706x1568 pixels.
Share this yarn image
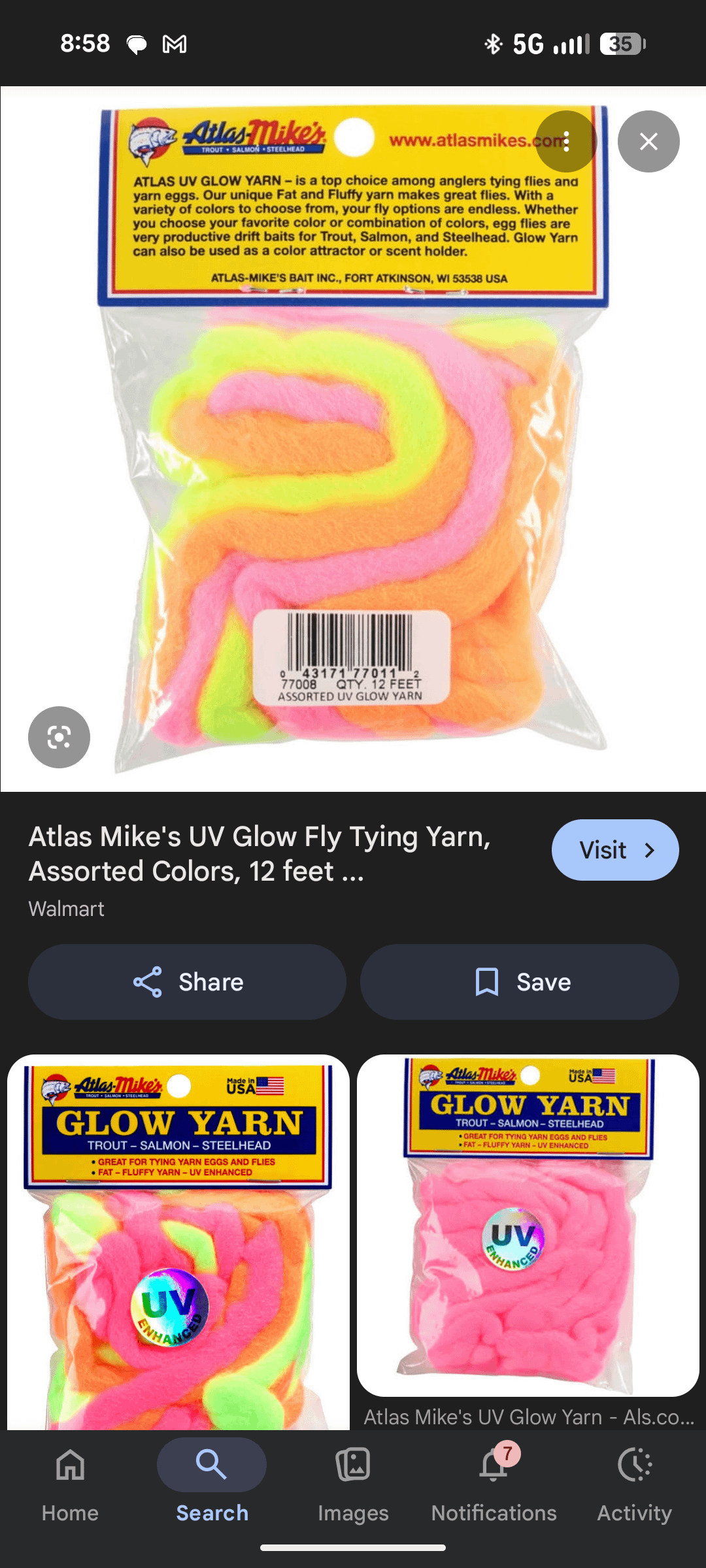[x=187, y=982]
